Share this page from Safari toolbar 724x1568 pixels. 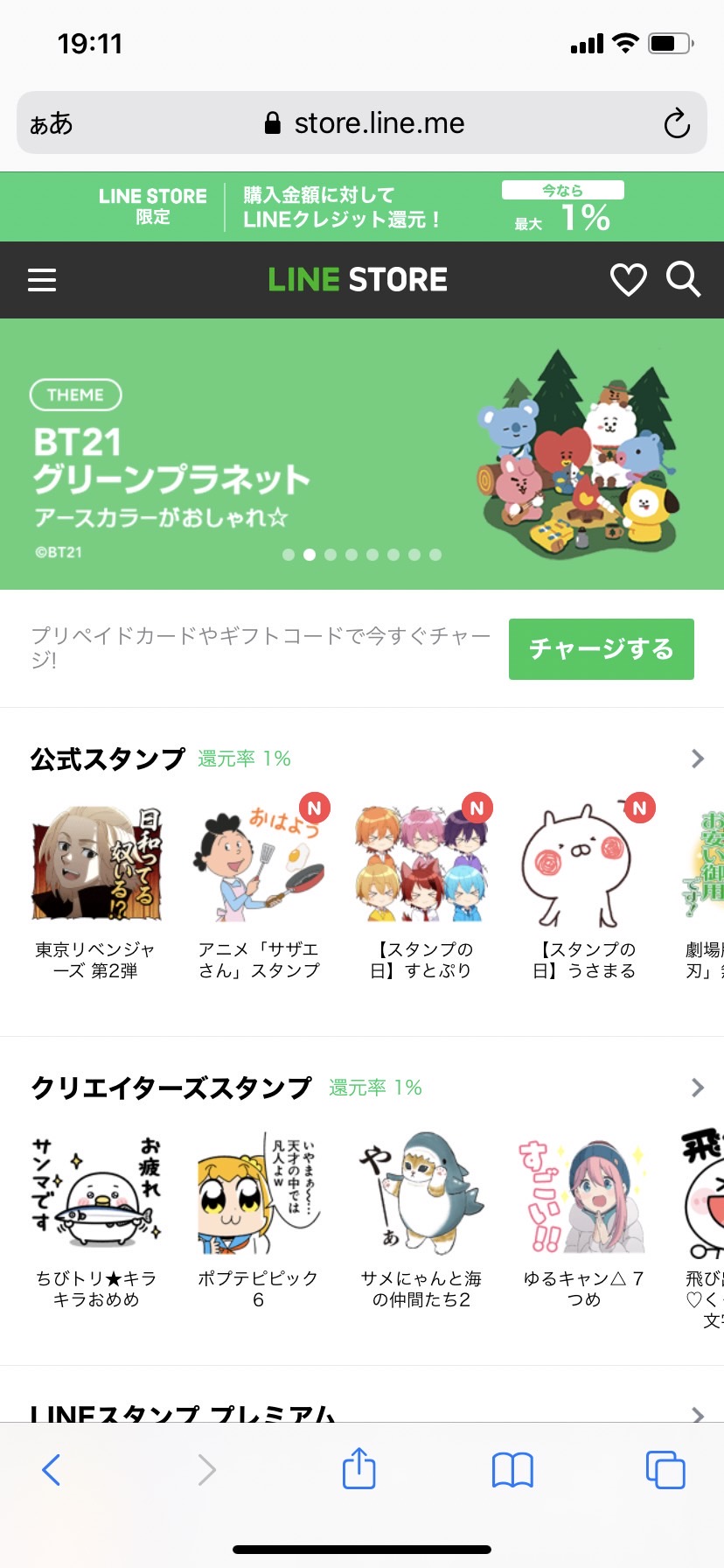[359, 1469]
